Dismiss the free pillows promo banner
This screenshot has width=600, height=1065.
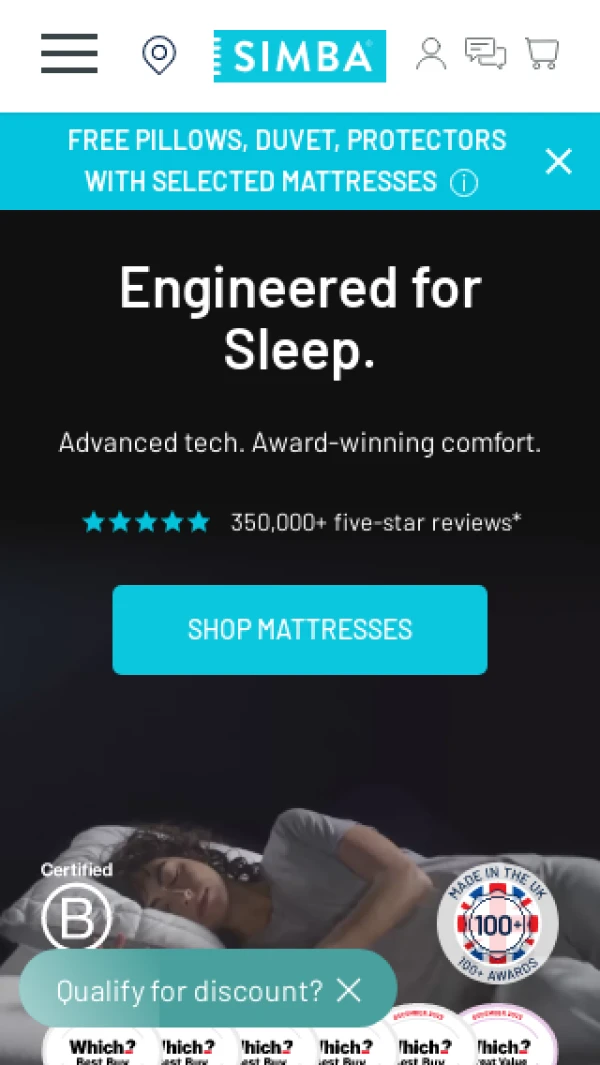tap(558, 161)
